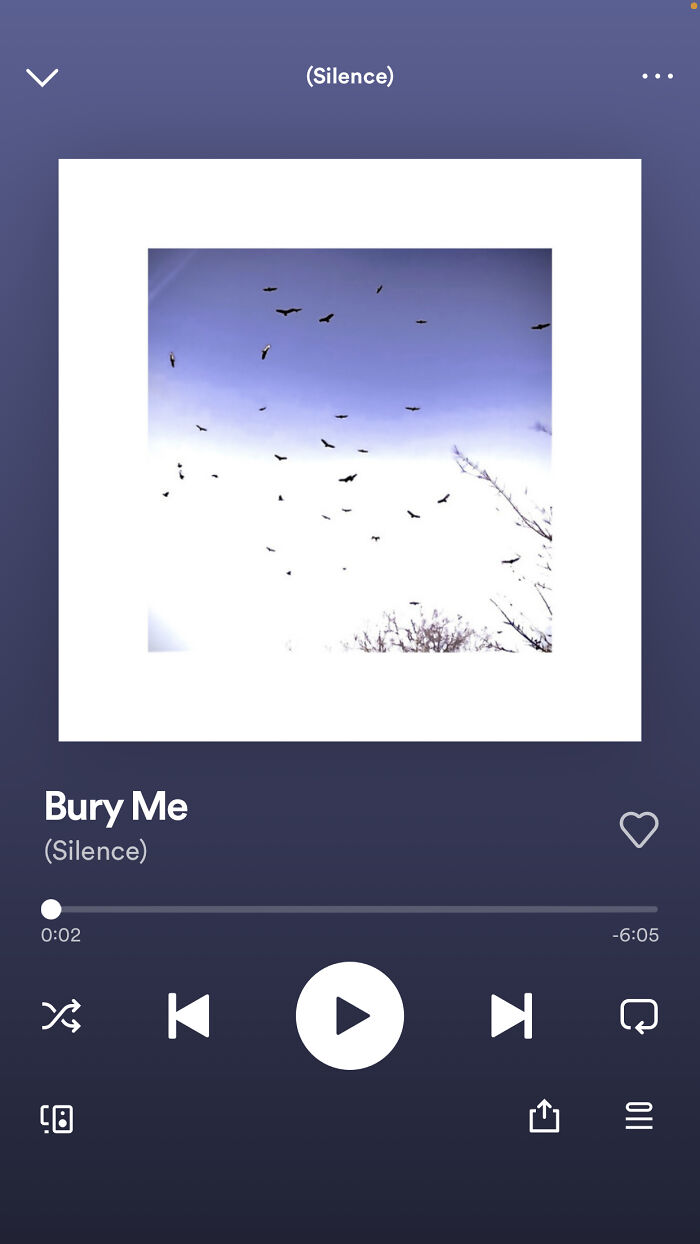700x1244 pixels.
Task: Skip to the next track
Action: (x=511, y=1016)
